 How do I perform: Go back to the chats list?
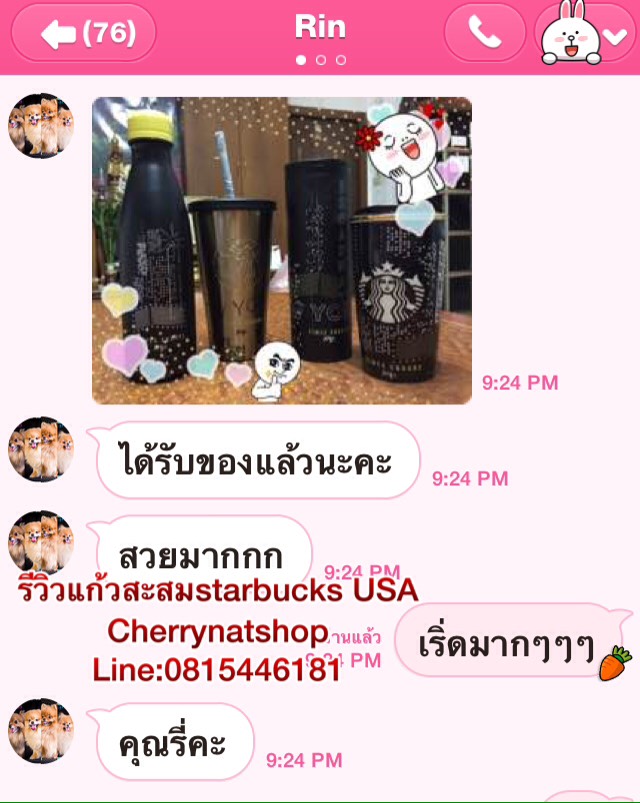point(88,34)
